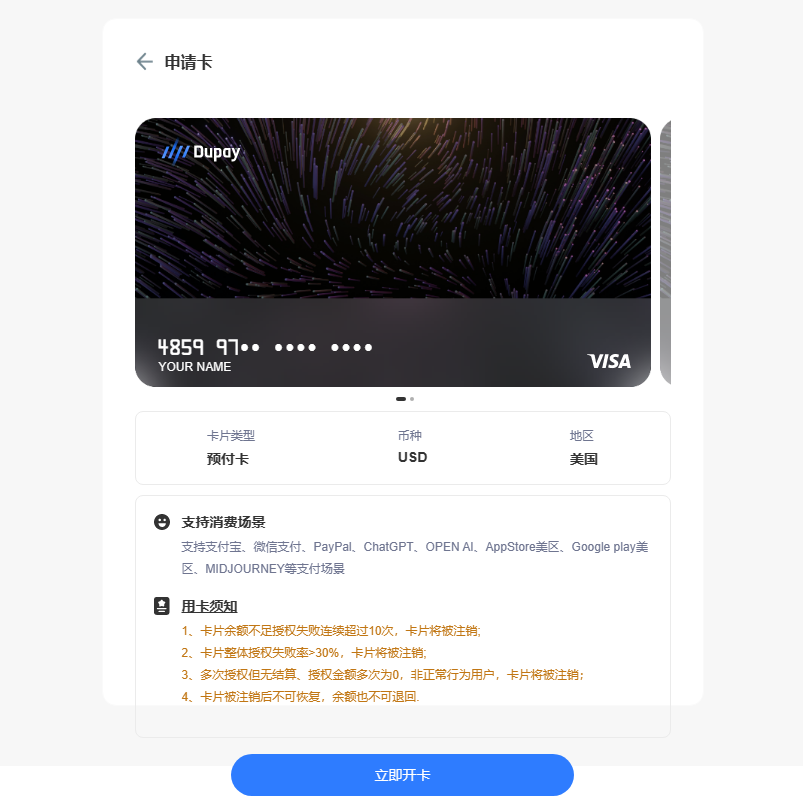803x807 pixels.
Task: Show the next card peeking in the carousel
Action: click(665, 252)
